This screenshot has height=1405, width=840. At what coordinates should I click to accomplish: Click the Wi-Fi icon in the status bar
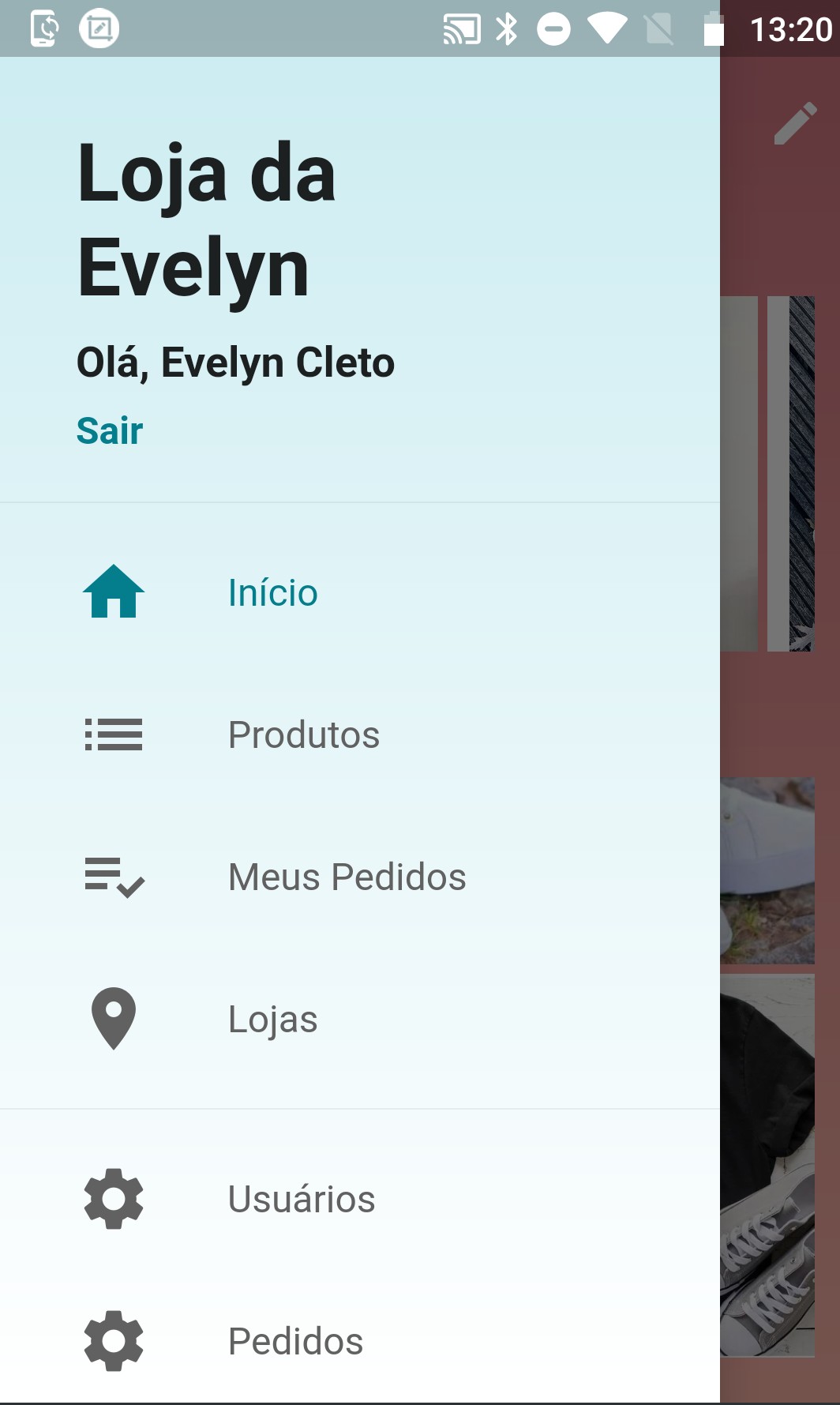(x=607, y=28)
